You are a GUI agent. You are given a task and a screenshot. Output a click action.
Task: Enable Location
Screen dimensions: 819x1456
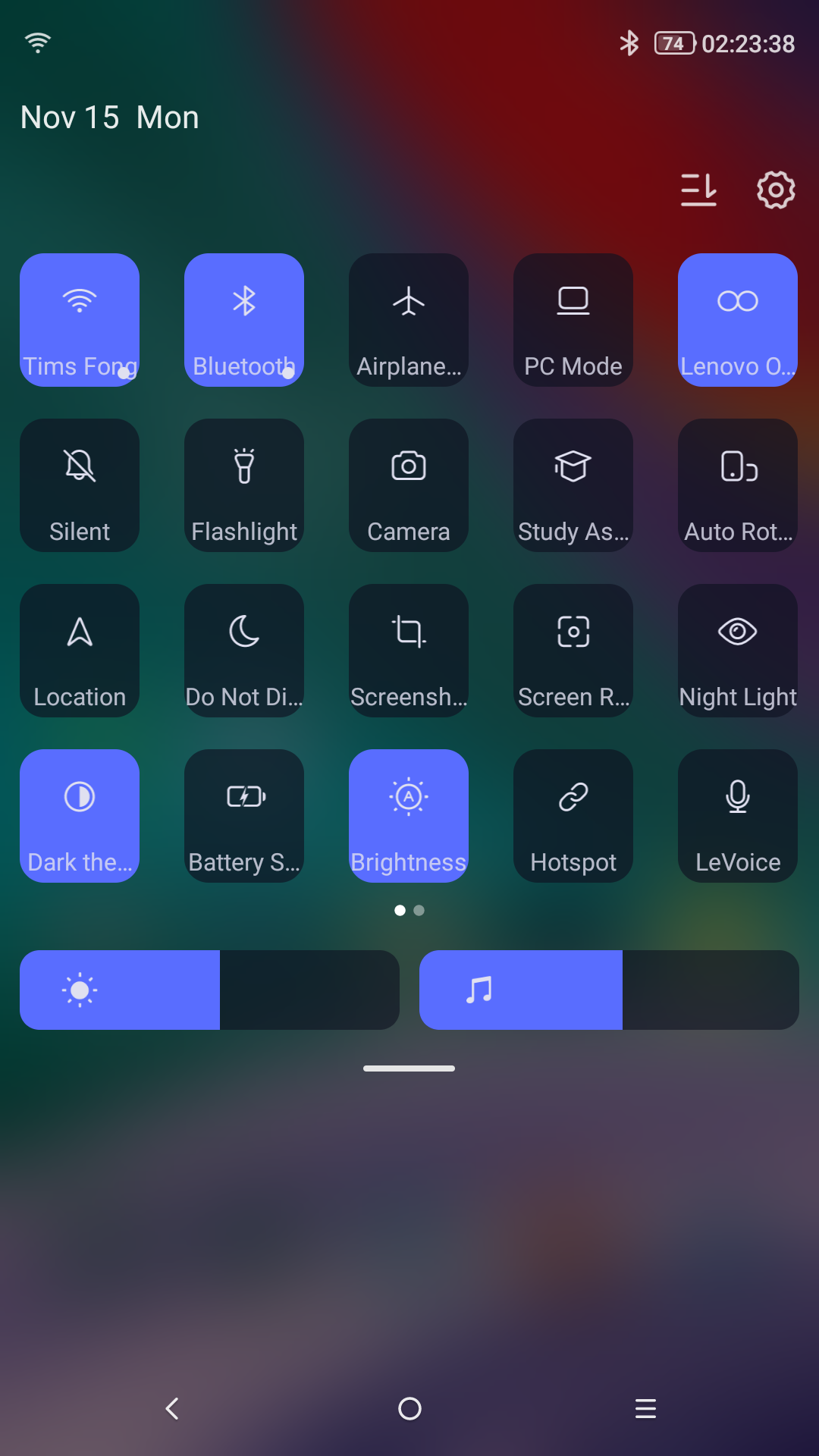click(80, 650)
